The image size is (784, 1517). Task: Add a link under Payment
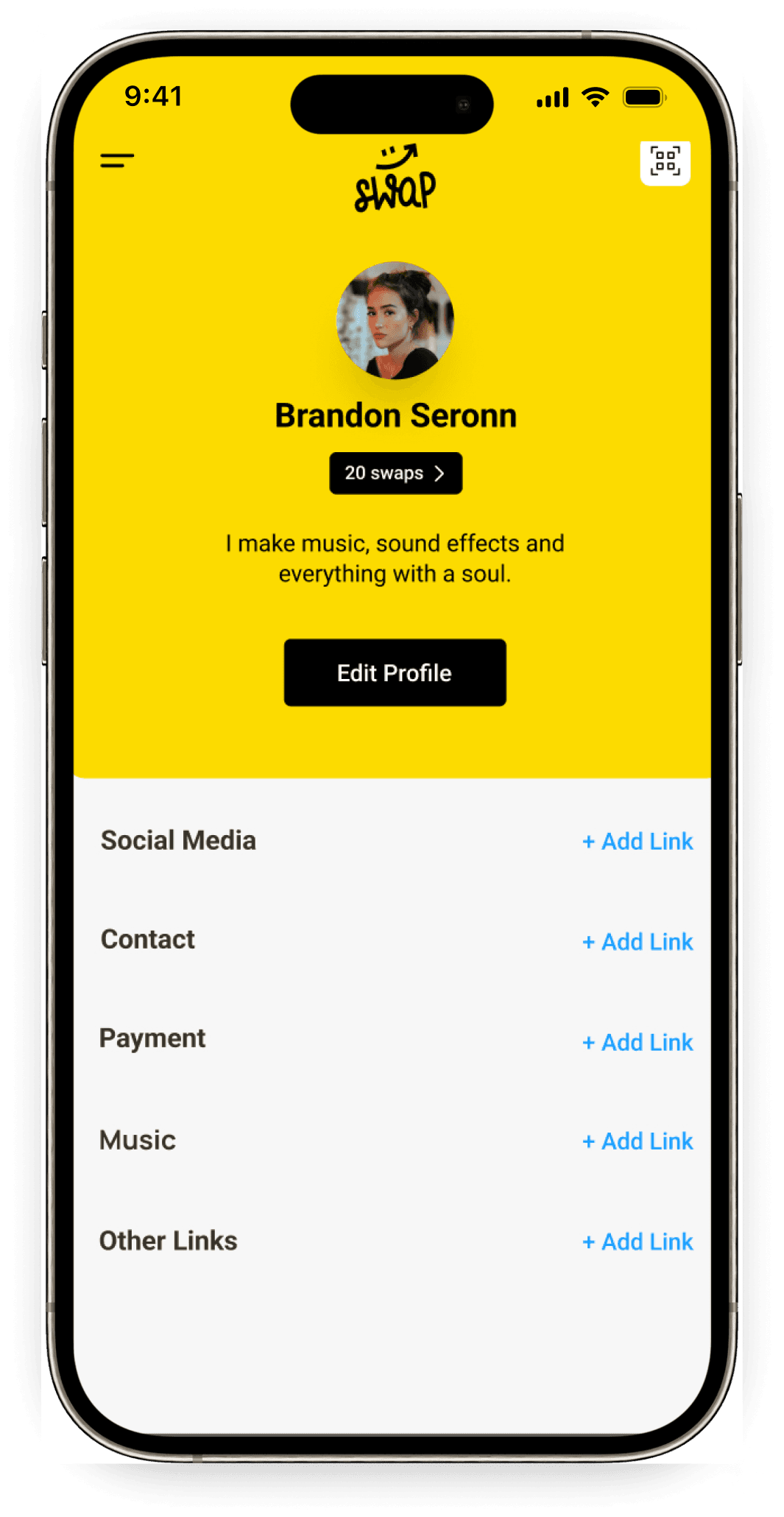pyautogui.click(x=638, y=1042)
